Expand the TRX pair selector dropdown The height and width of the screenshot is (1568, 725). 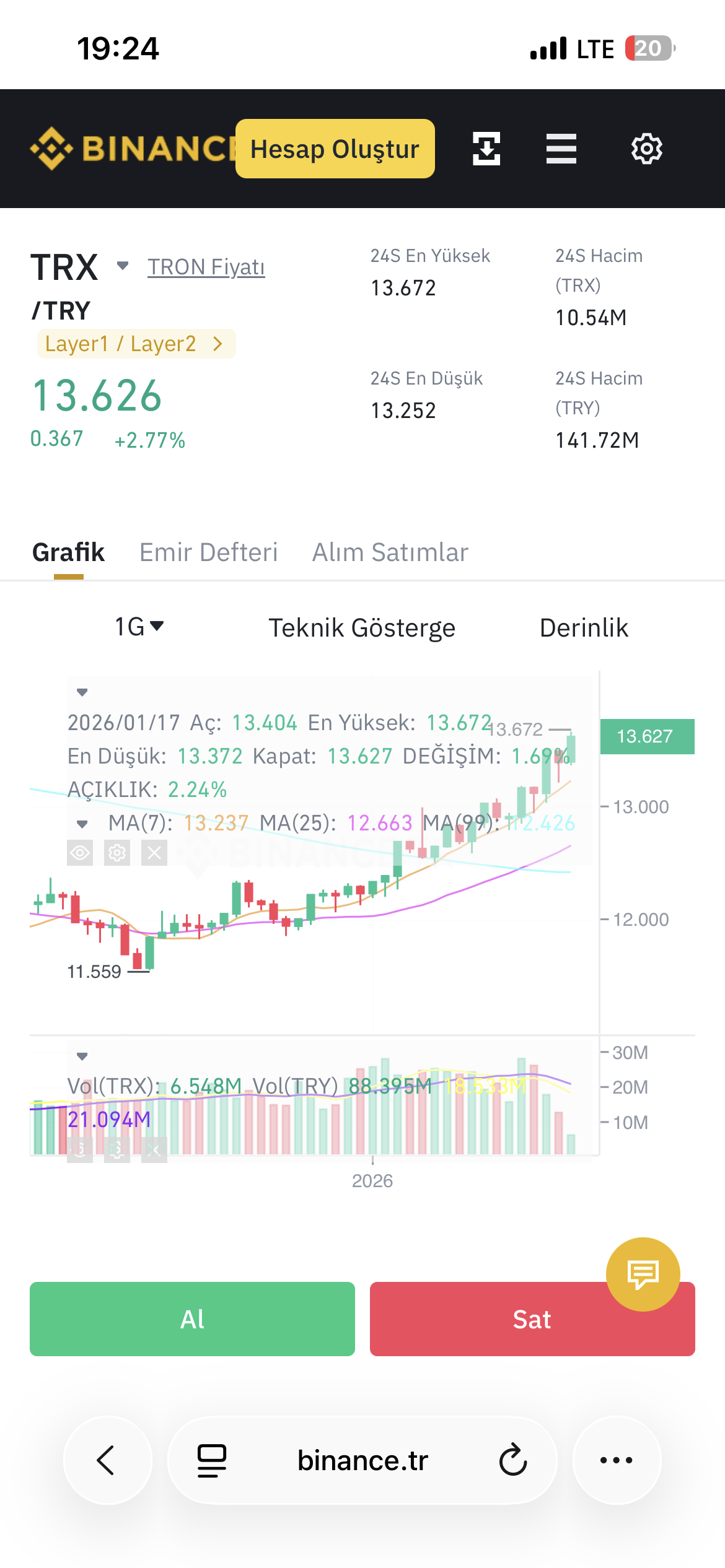pos(123,266)
